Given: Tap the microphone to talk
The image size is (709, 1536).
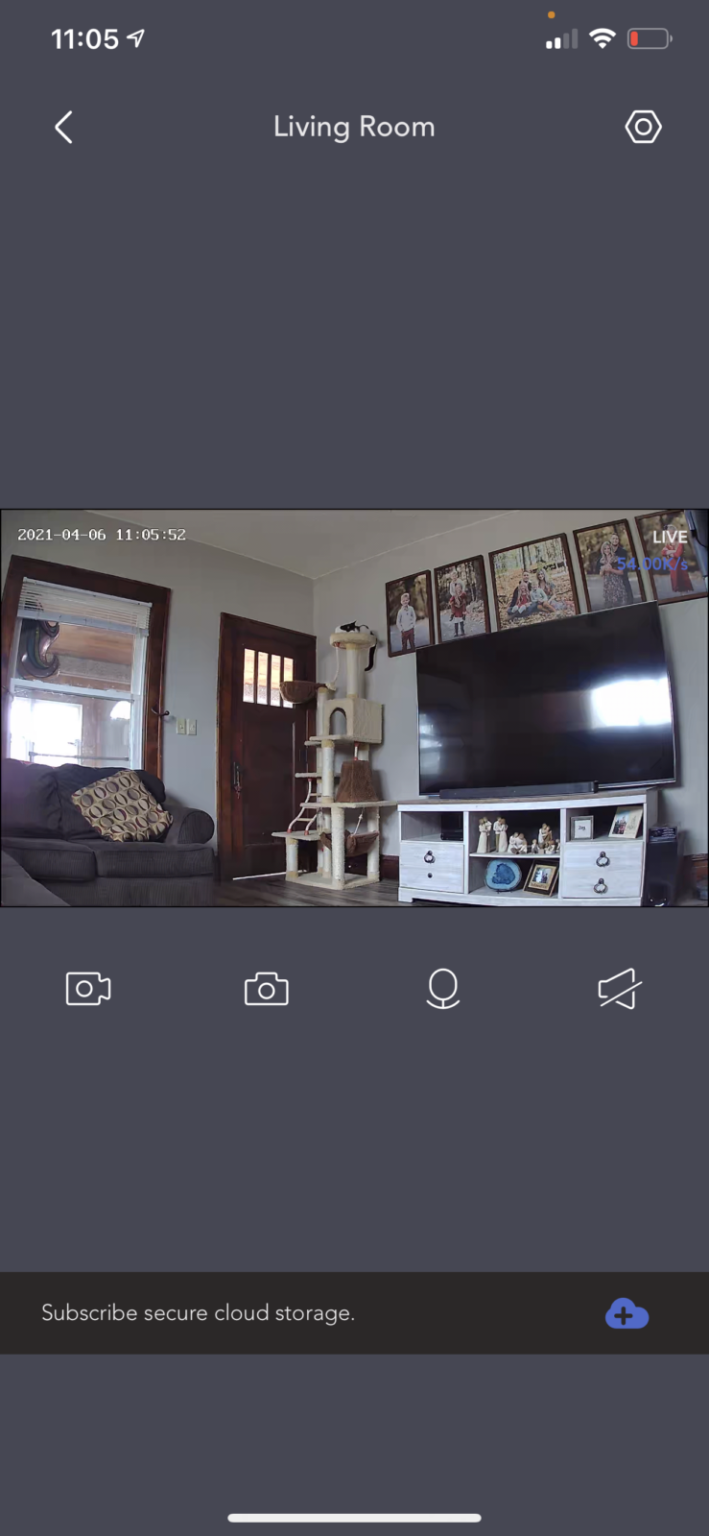Looking at the screenshot, I should click(442, 989).
